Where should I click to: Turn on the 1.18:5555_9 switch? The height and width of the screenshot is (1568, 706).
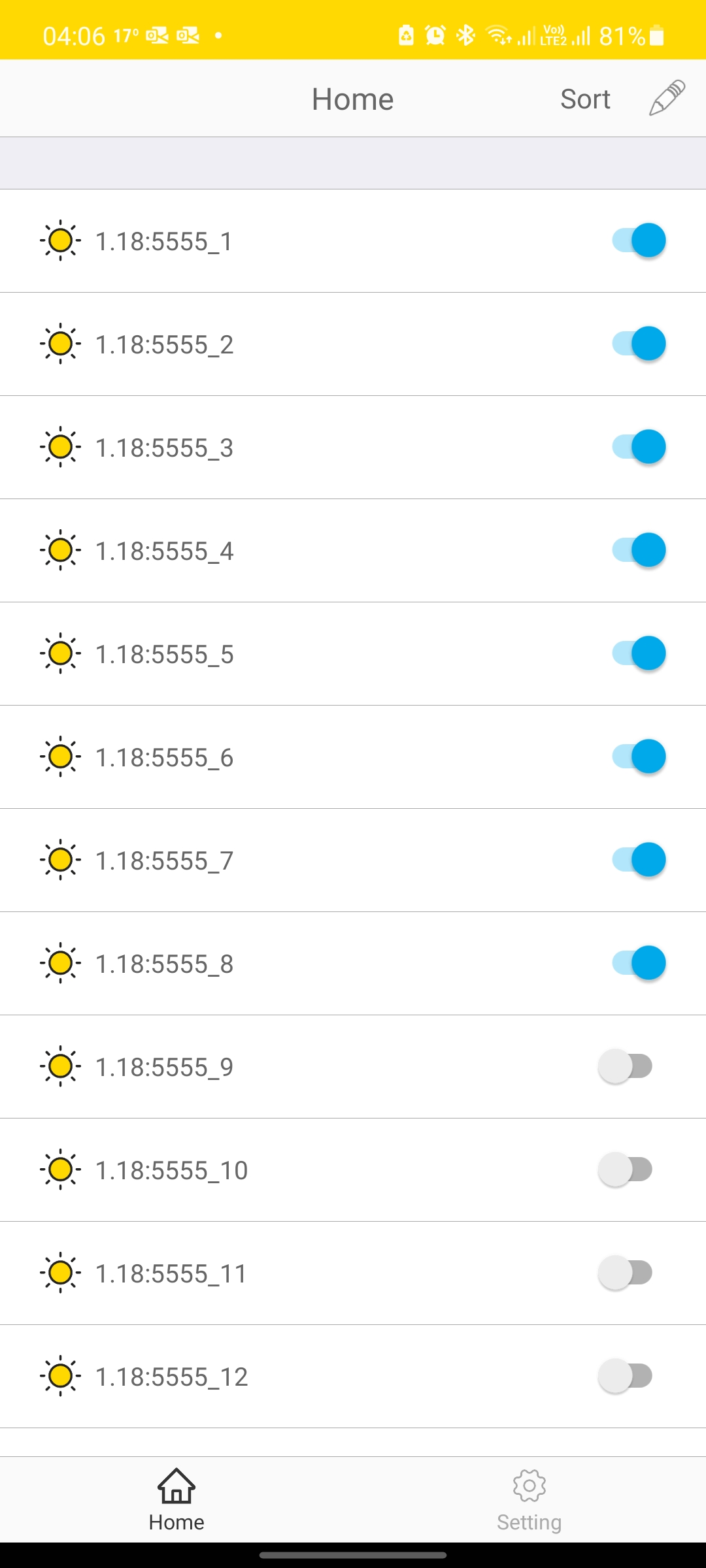[x=626, y=1066]
